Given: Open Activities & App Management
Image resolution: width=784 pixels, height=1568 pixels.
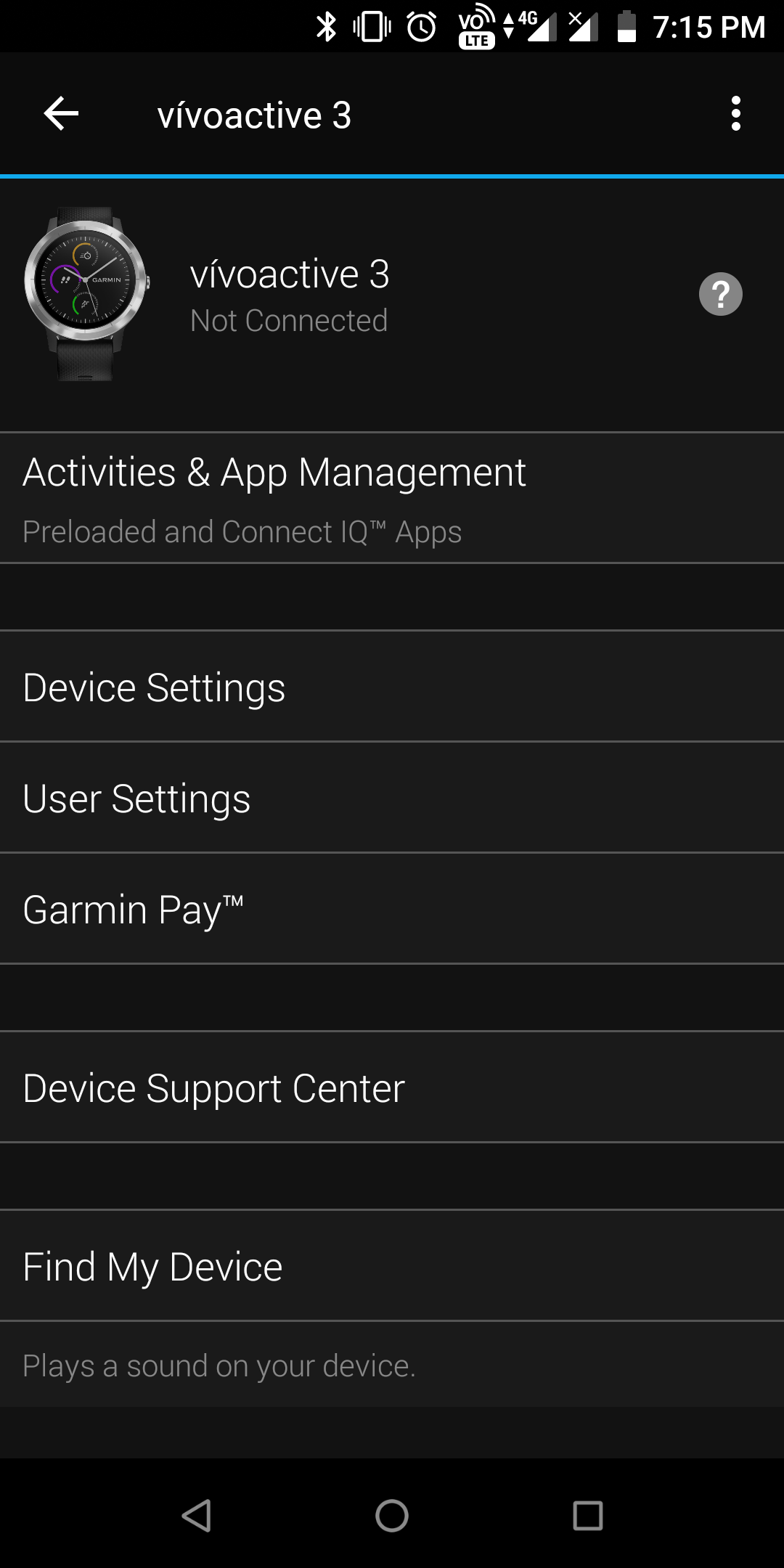Looking at the screenshot, I should (x=392, y=498).
